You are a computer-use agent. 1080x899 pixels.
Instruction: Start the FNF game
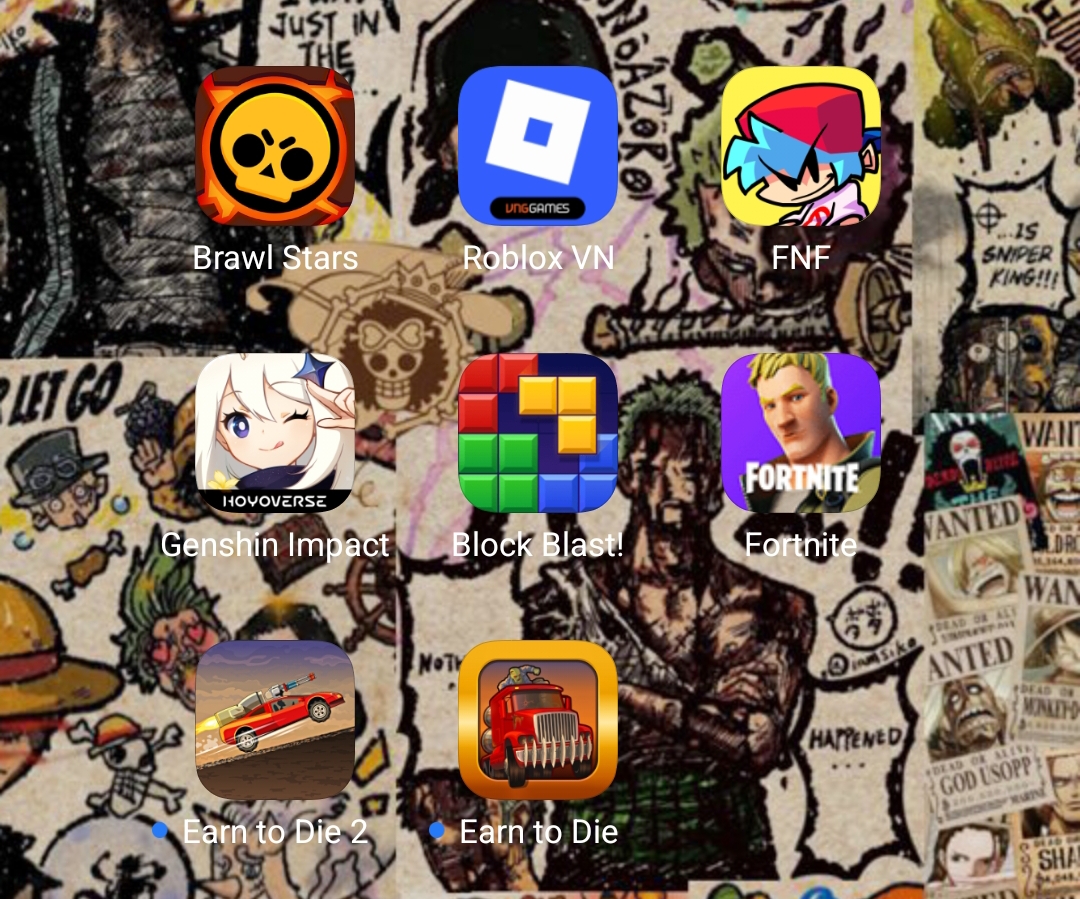point(801,146)
